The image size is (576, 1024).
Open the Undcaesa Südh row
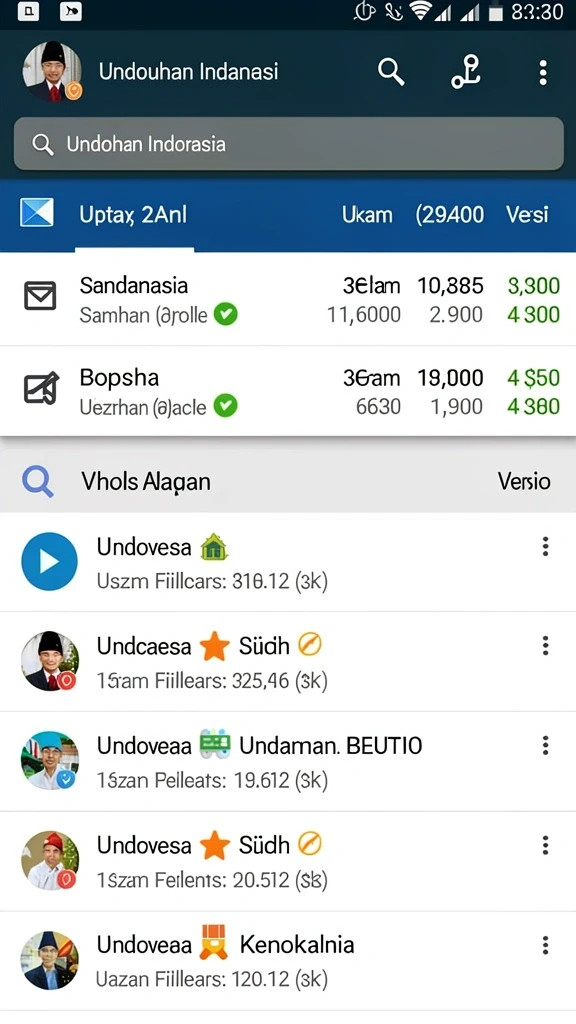click(x=288, y=662)
